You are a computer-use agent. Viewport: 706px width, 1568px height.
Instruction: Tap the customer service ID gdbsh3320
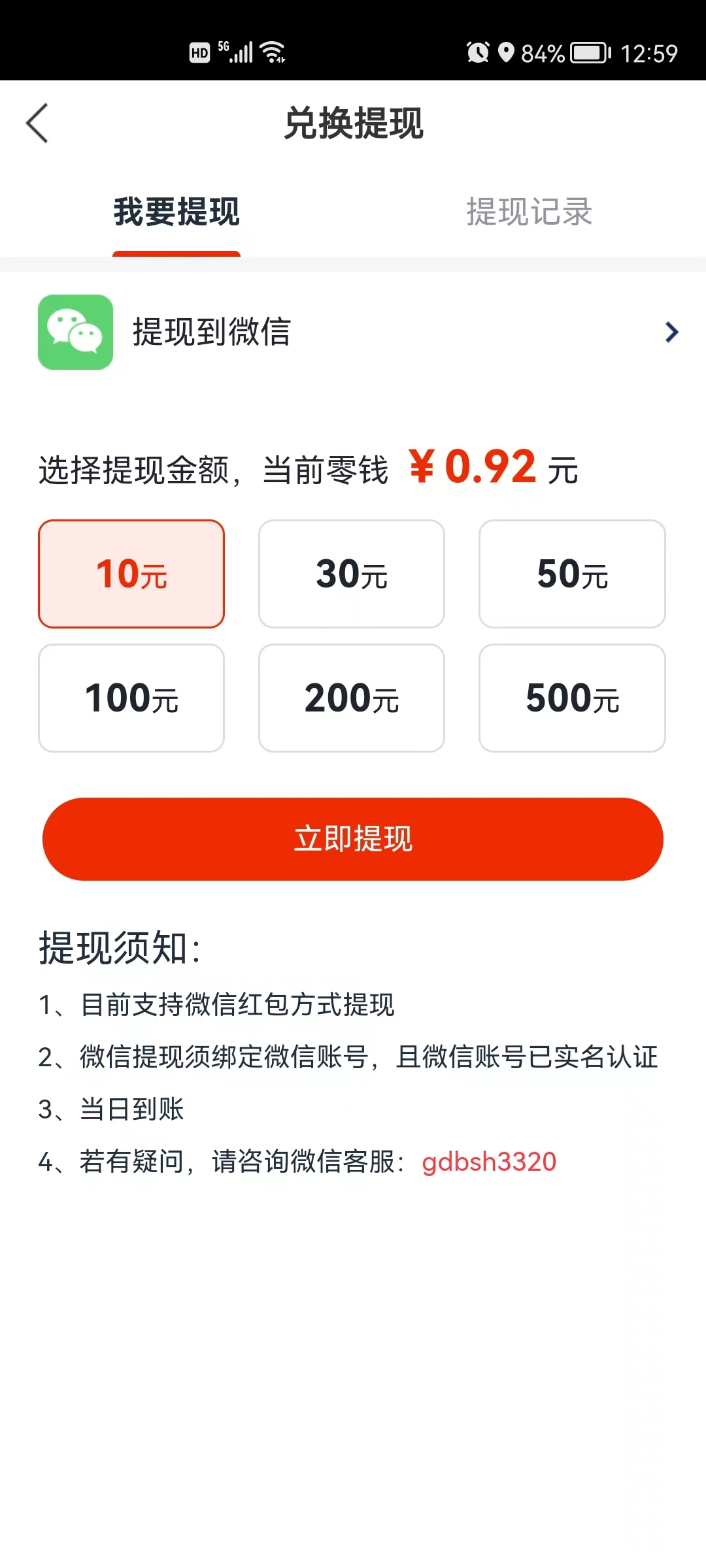489,1158
